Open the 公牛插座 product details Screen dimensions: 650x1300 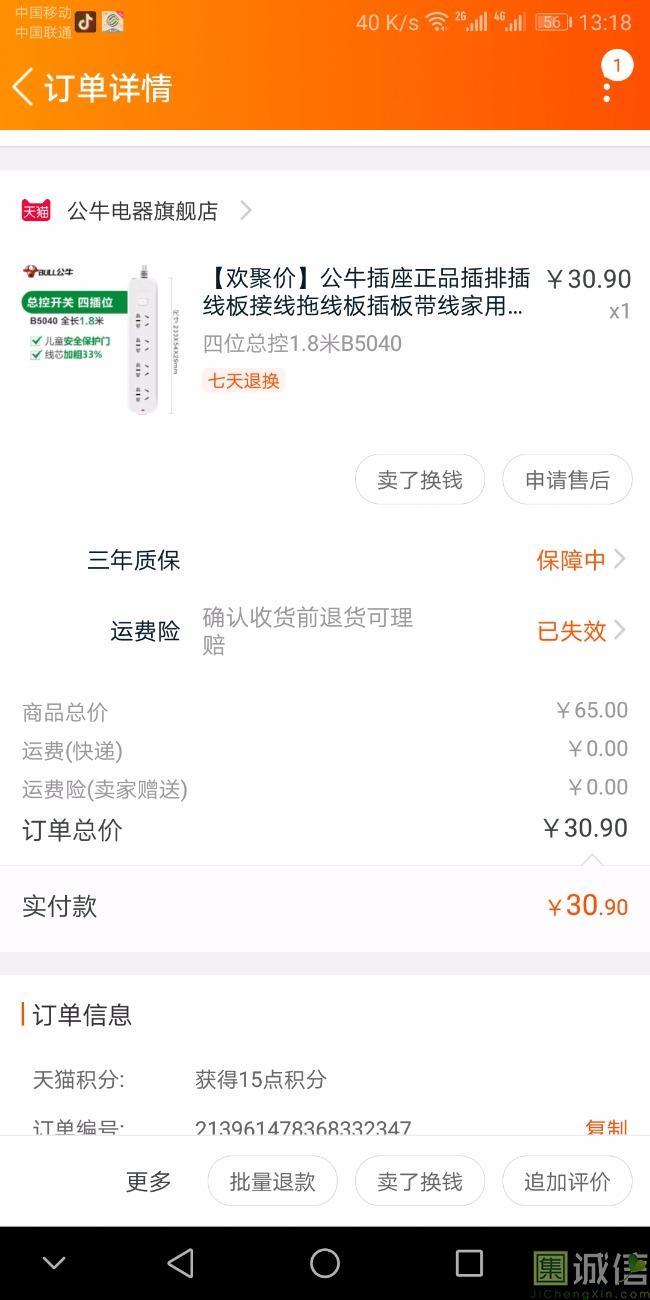click(365, 292)
